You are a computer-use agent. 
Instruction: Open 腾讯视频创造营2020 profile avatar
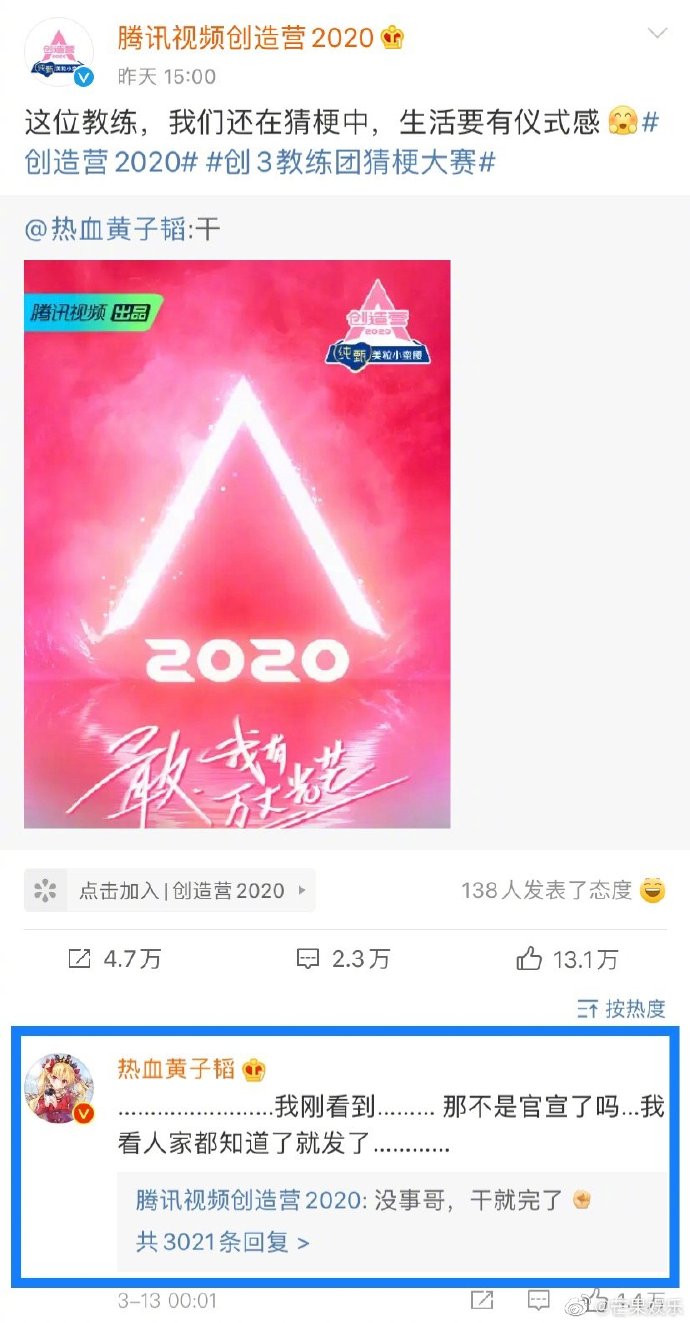tap(58, 53)
